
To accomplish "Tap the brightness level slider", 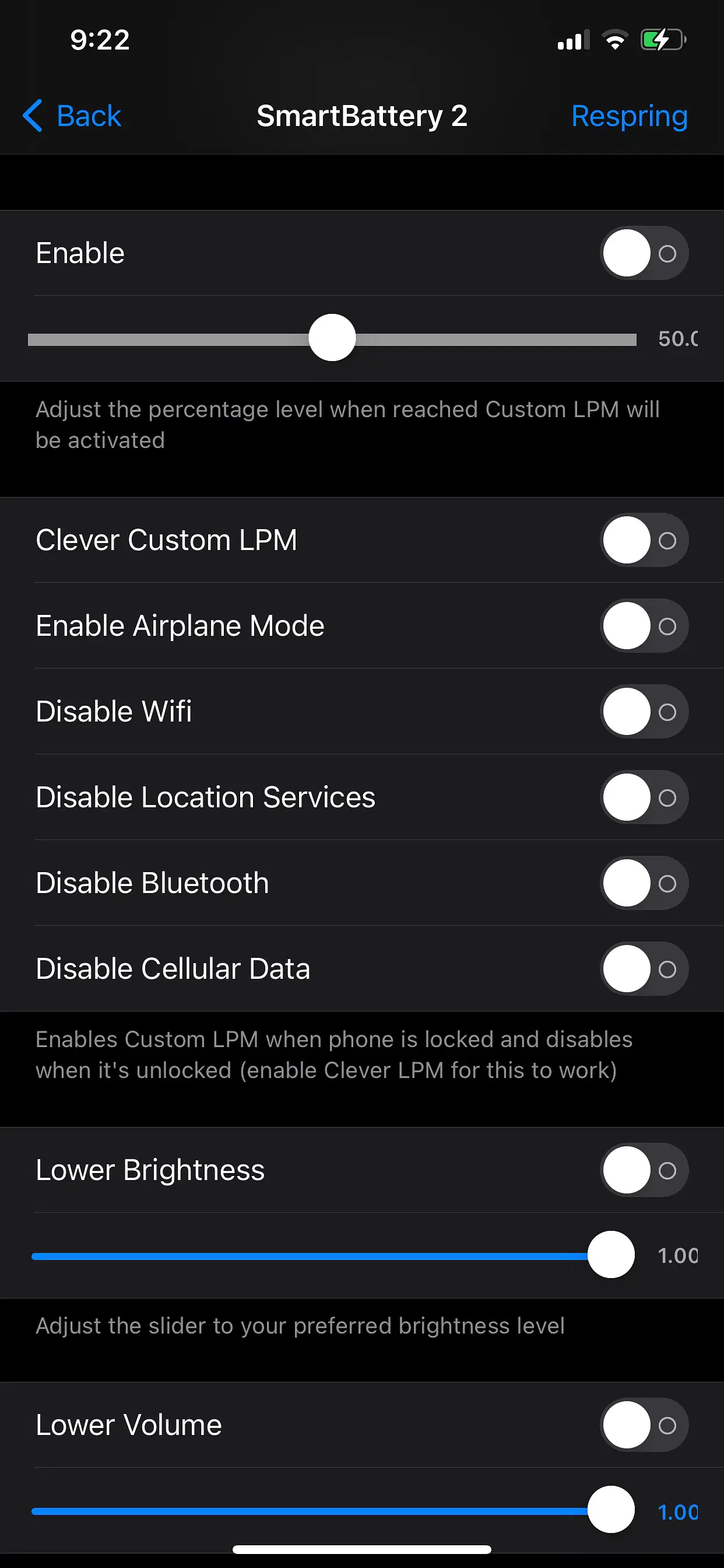I will [611, 1255].
